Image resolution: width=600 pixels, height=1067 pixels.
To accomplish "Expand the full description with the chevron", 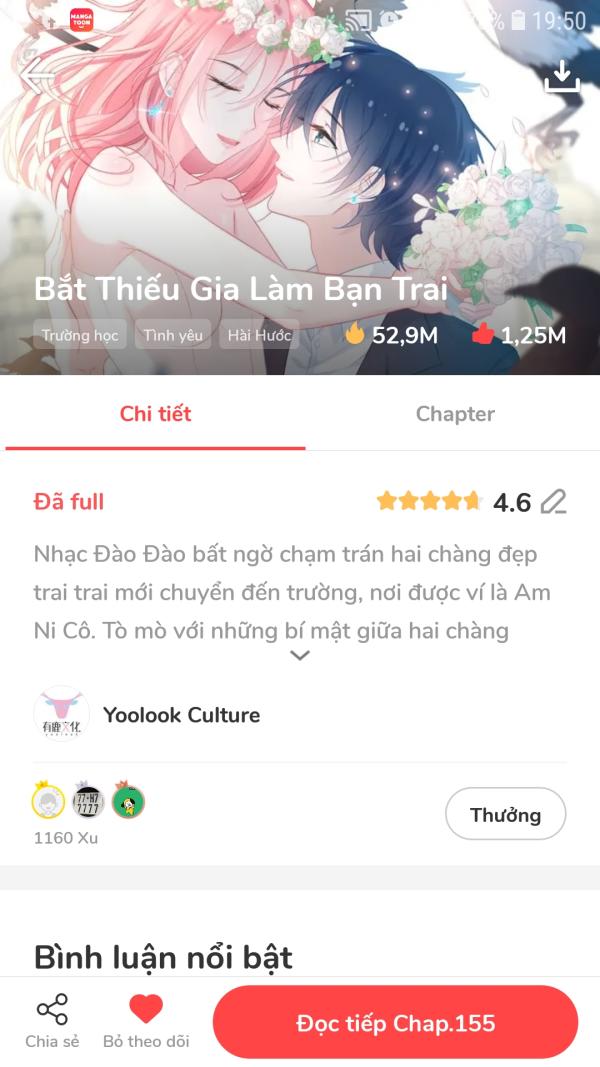I will click(300, 655).
